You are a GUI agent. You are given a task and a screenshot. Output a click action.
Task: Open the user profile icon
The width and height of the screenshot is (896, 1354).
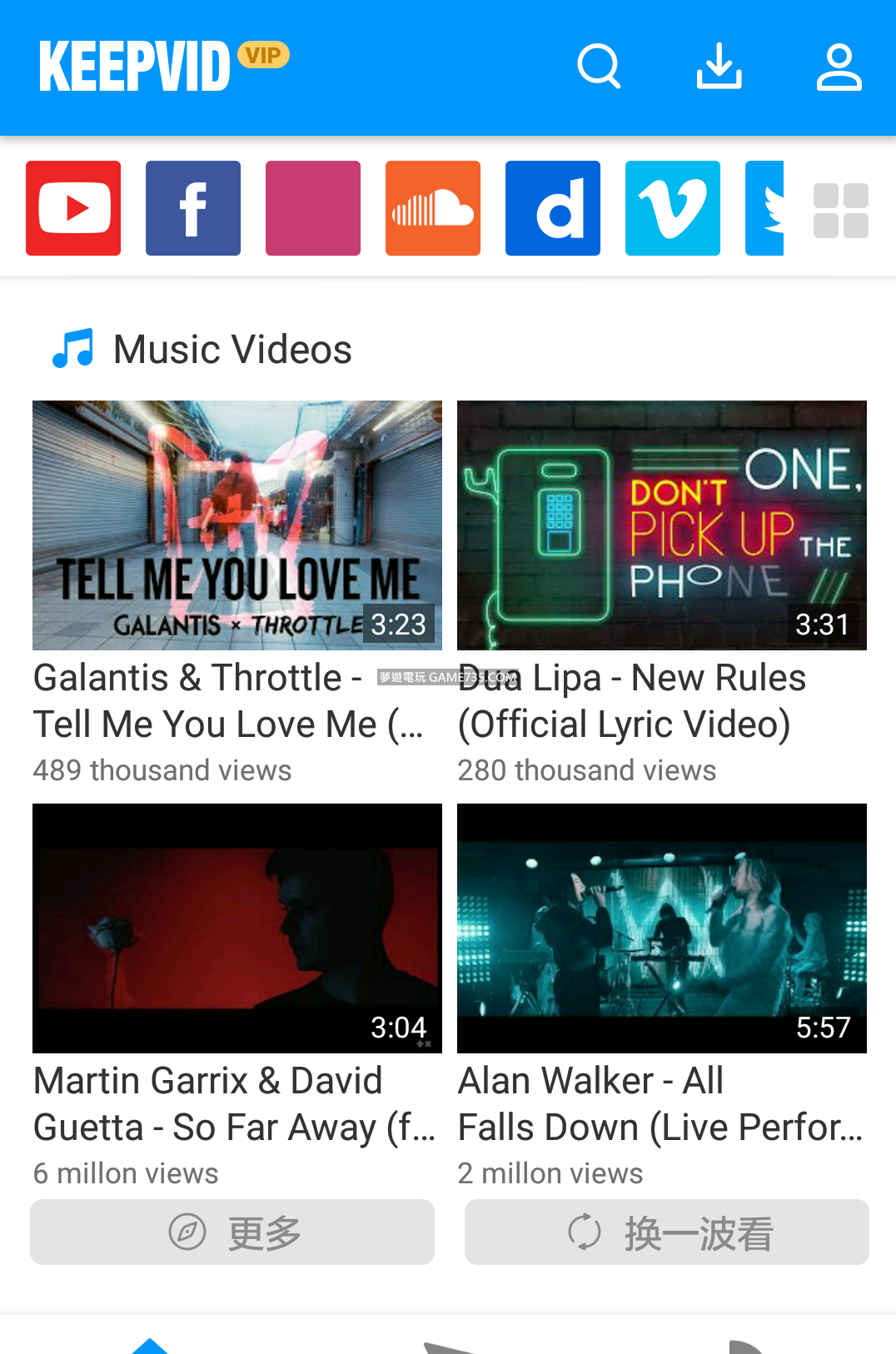(x=839, y=67)
